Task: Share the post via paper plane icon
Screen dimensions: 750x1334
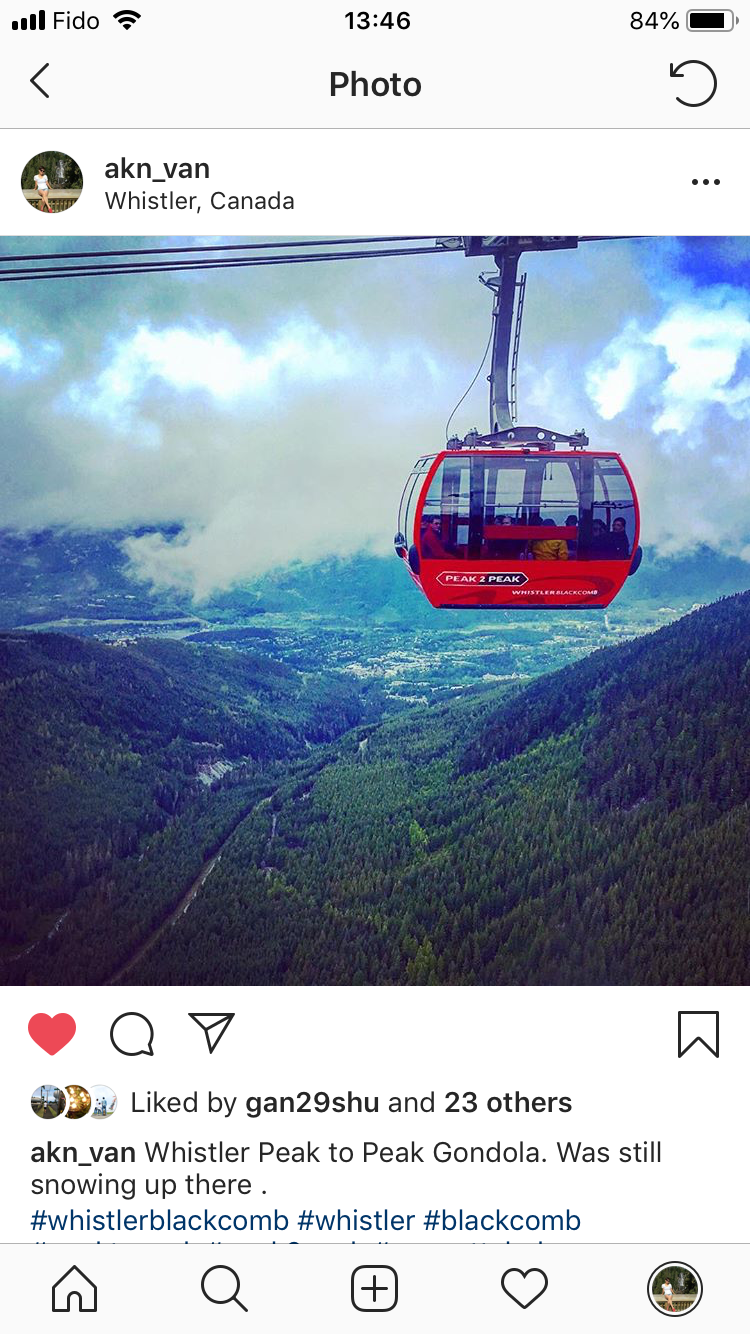Action: (x=211, y=1033)
